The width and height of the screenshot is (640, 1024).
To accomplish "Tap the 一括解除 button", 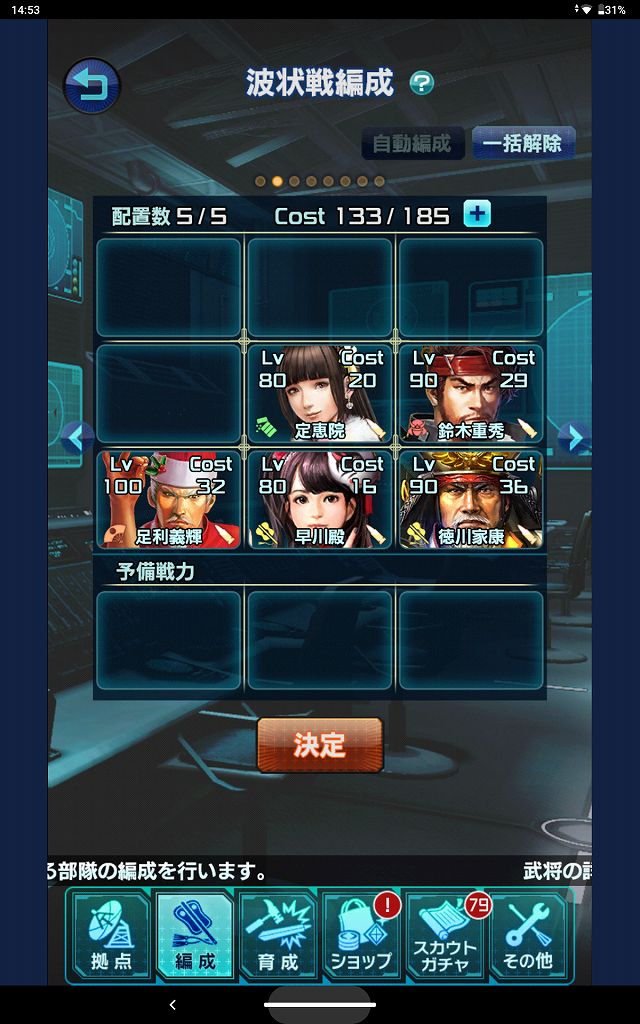I will 523,143.
